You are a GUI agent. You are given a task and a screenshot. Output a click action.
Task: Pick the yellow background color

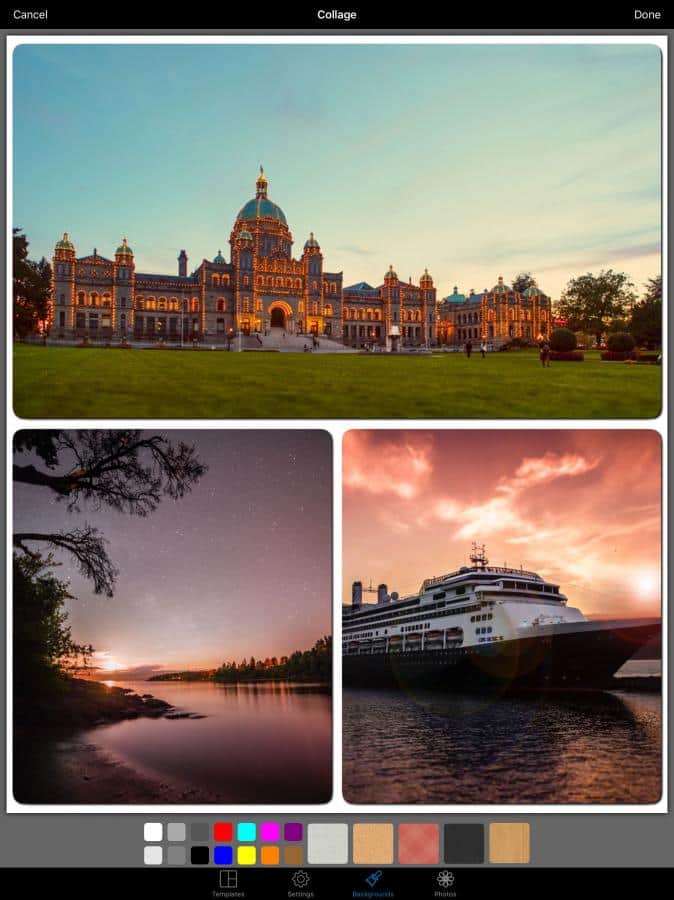pos(247,855)
